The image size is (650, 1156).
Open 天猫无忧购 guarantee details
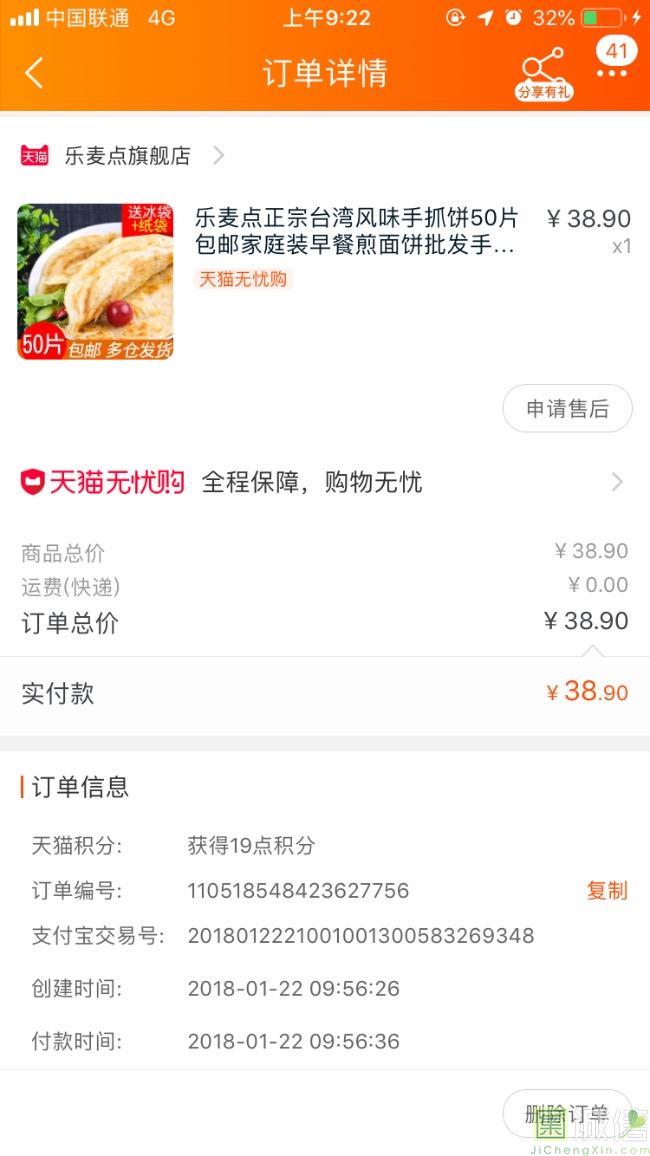[x=324, y=483]
